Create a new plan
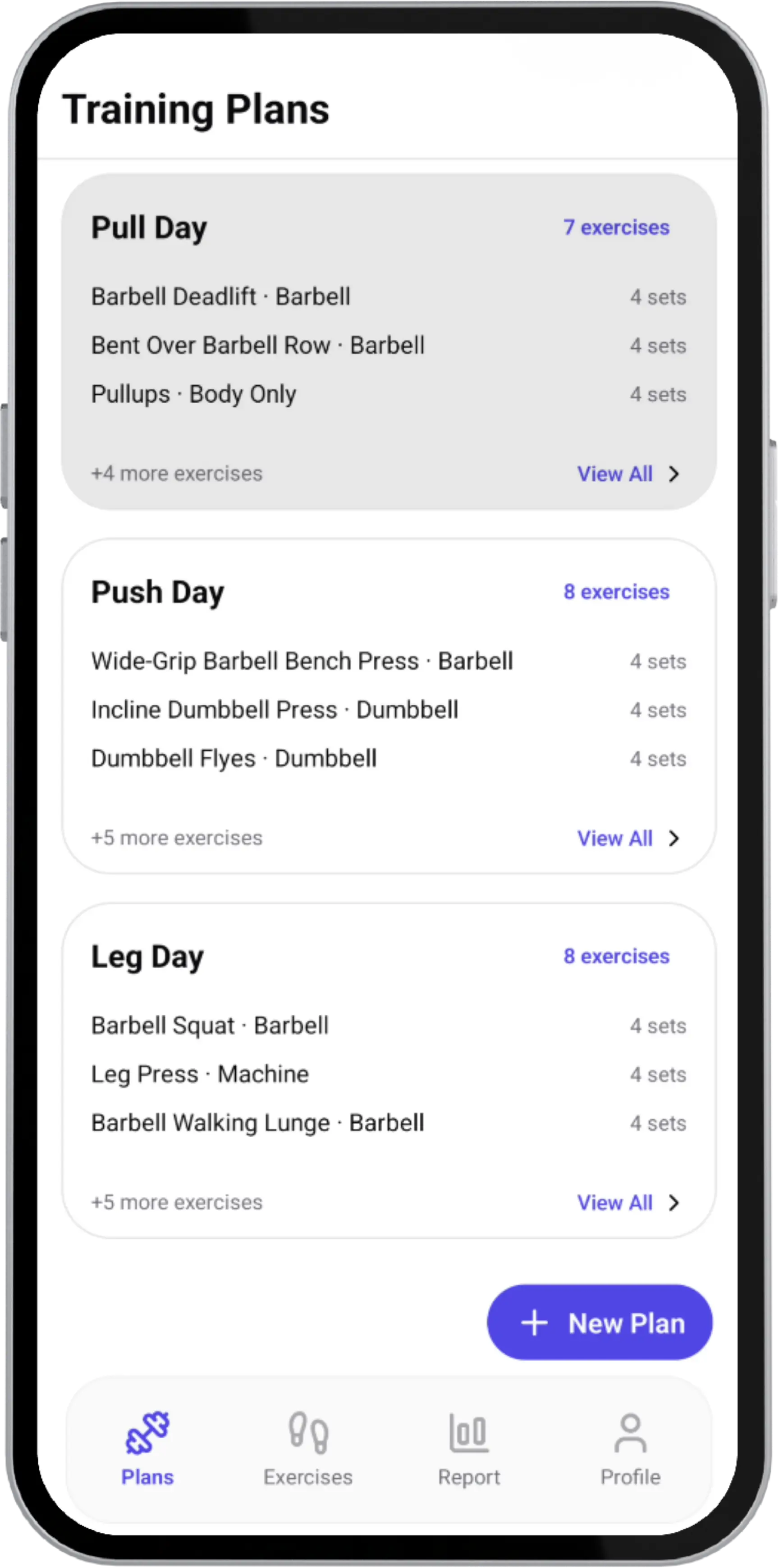This screenshot has width=779, height=1568. (x=600, y=1323)
